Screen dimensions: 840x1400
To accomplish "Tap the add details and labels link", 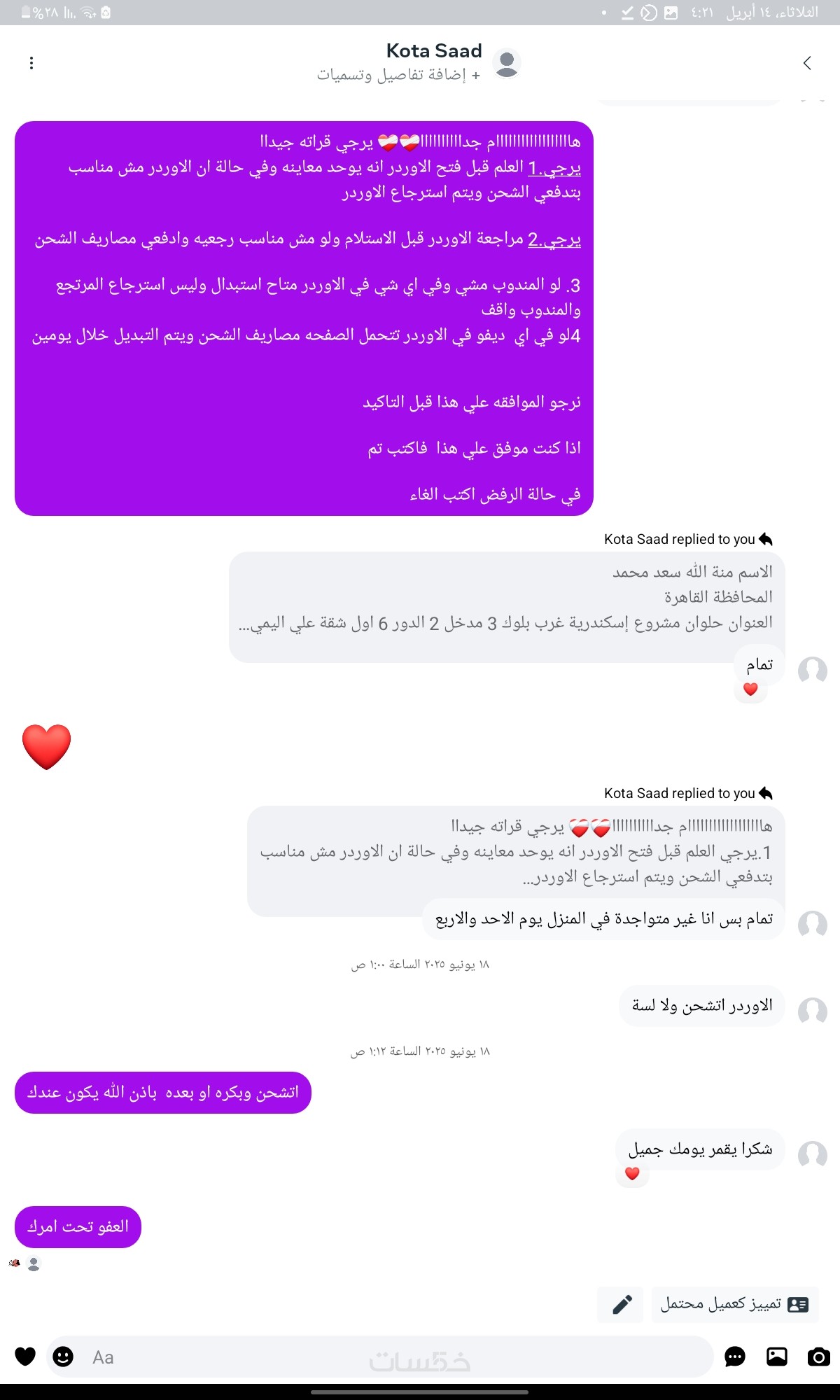I will pos(398,75).
